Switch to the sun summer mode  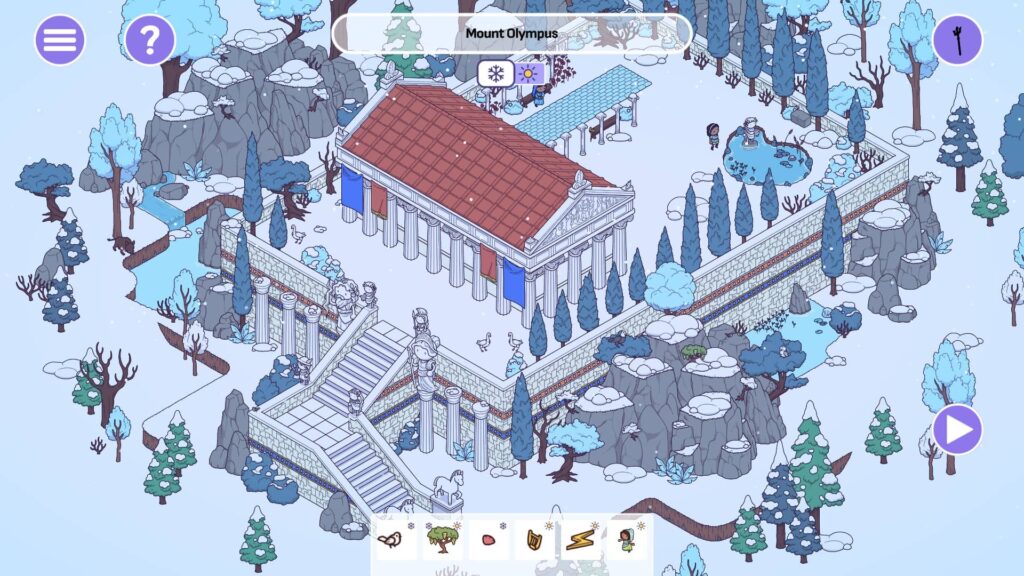[528, 73]
